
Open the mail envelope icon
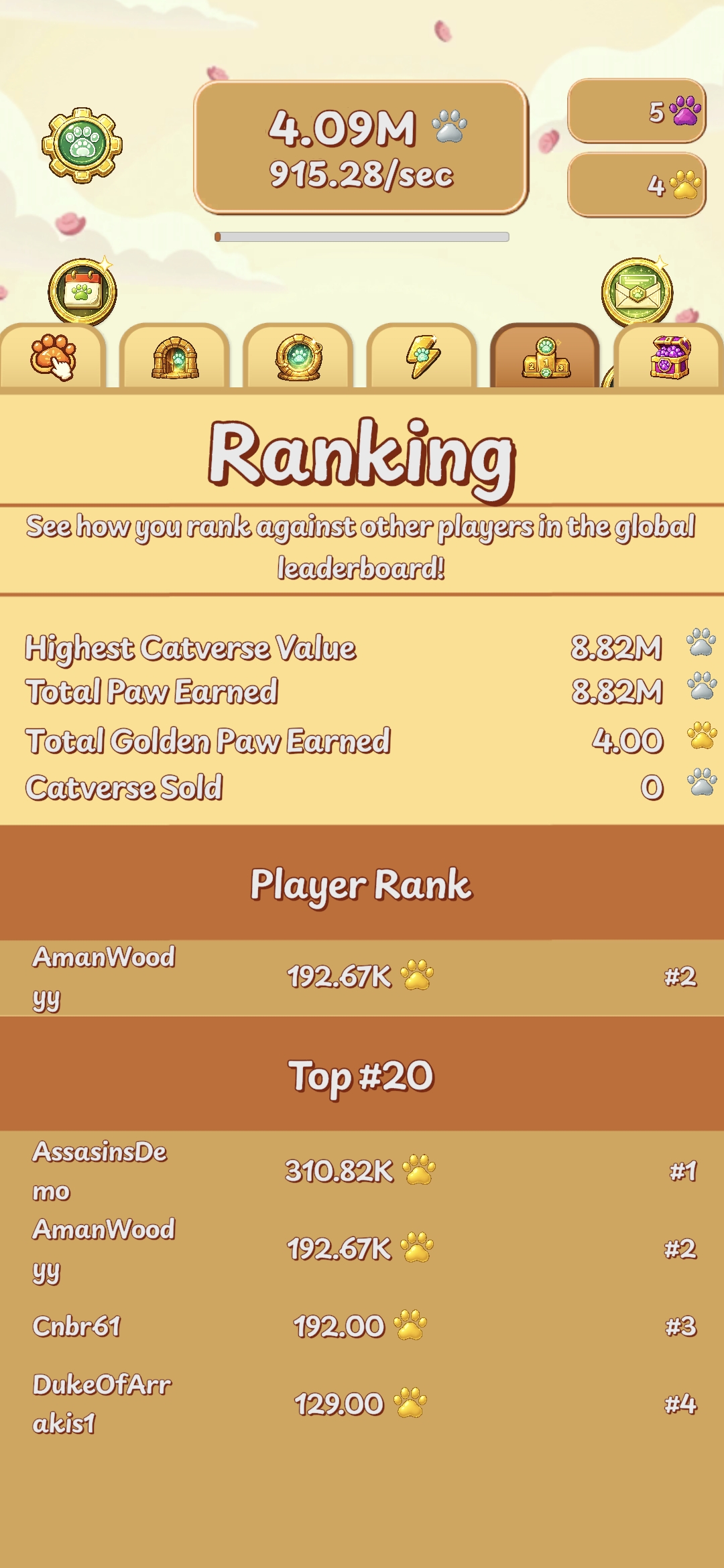tap(637, 293)
